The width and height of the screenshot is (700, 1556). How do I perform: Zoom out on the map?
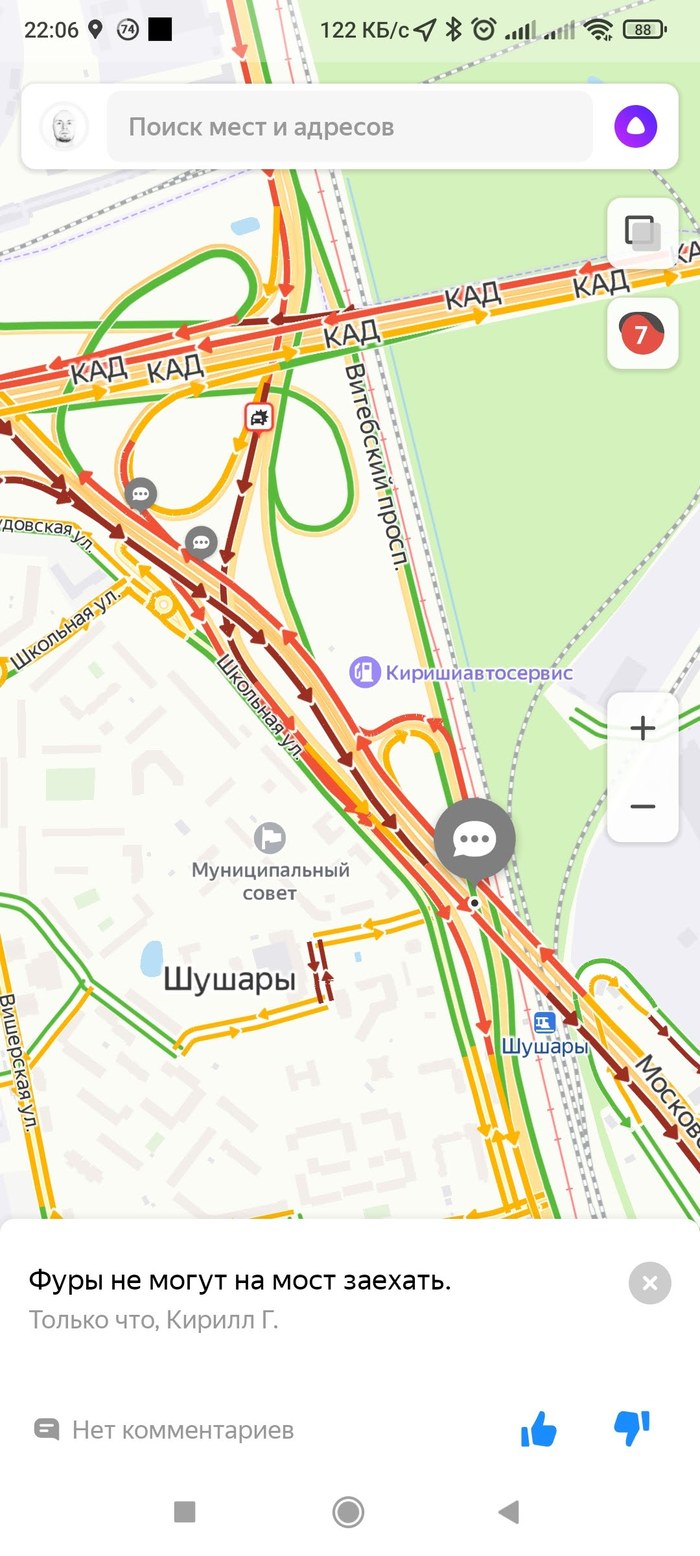tap(642, 806)
